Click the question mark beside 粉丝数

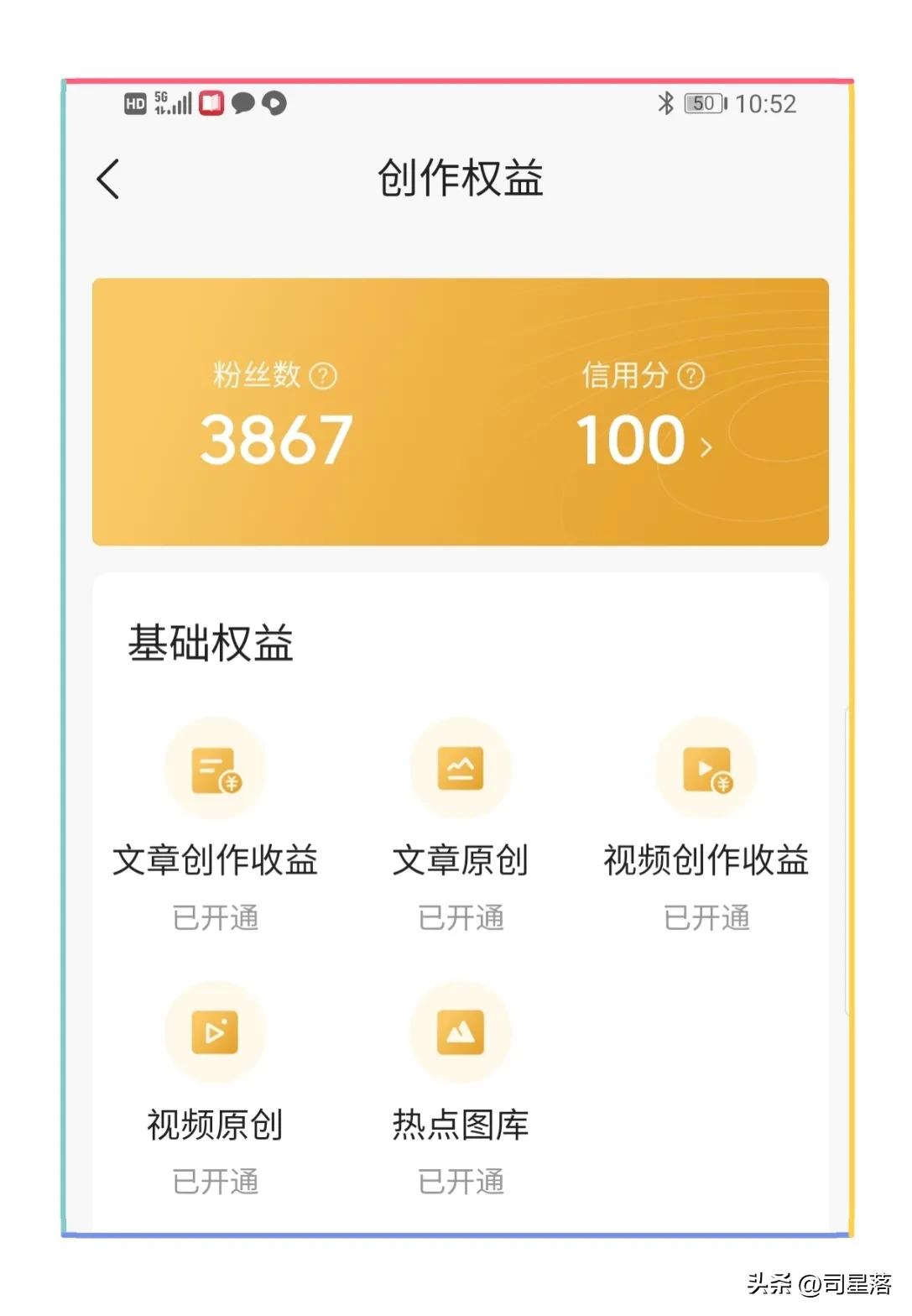(321, 377)
